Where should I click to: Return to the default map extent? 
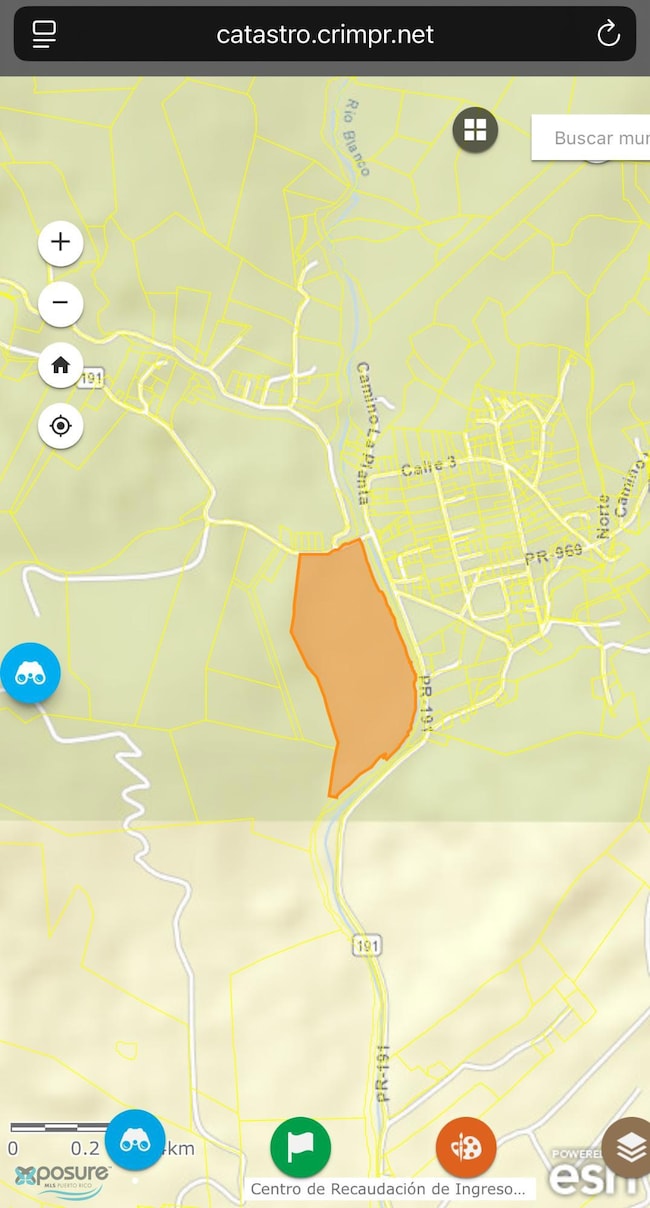click(60, 365)
